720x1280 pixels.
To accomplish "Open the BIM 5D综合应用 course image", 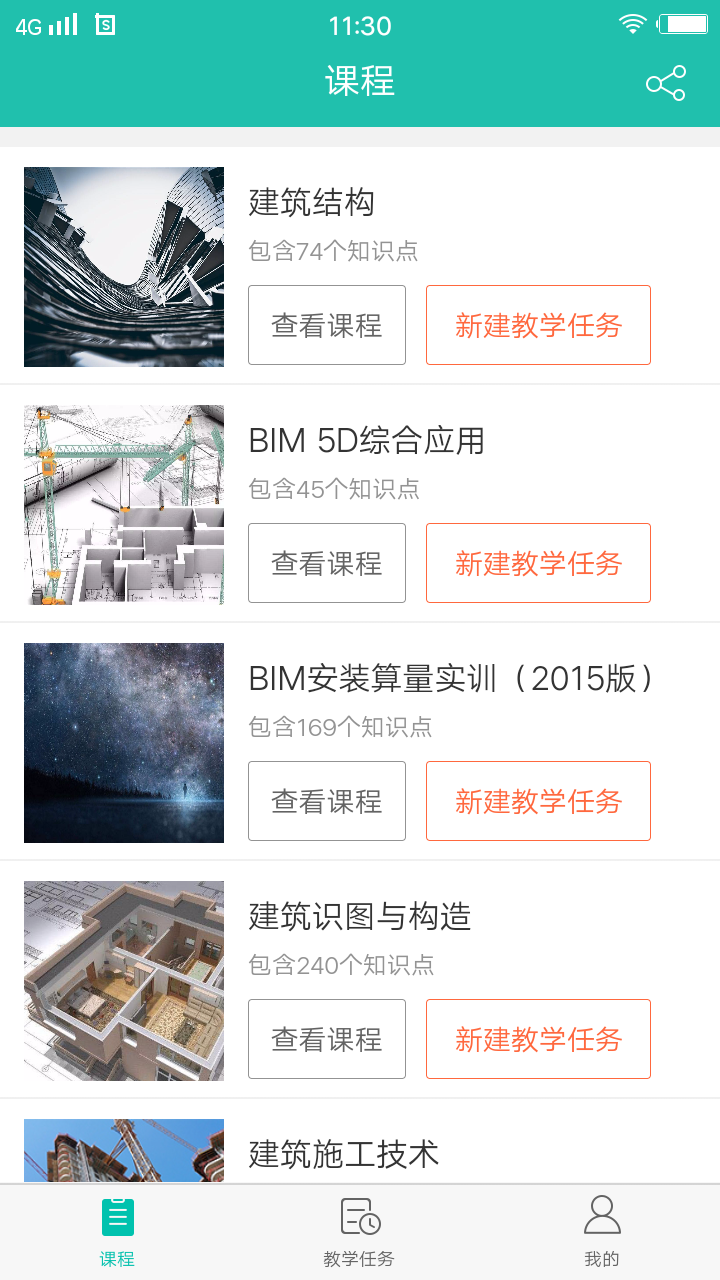I will [124, 505].
